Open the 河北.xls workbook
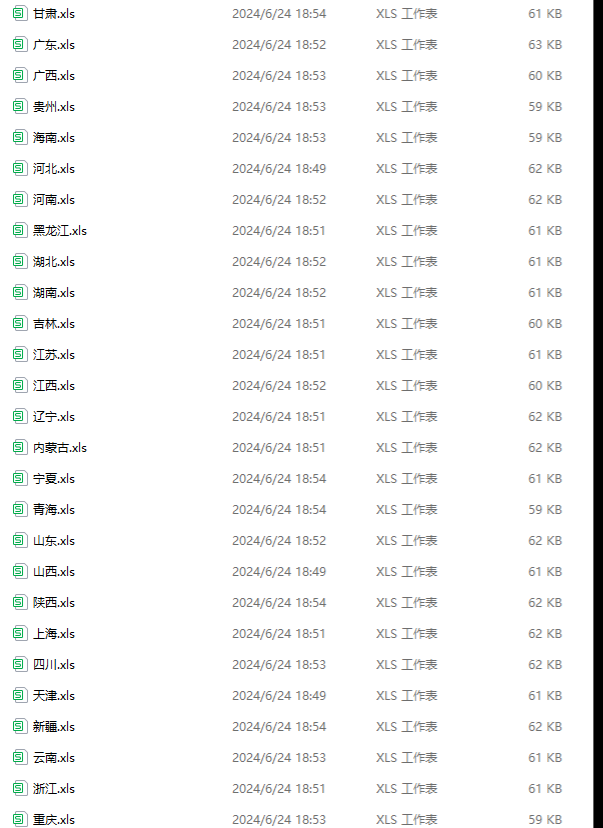Viewport: 603px width, 828px height. tap(53, 169)
